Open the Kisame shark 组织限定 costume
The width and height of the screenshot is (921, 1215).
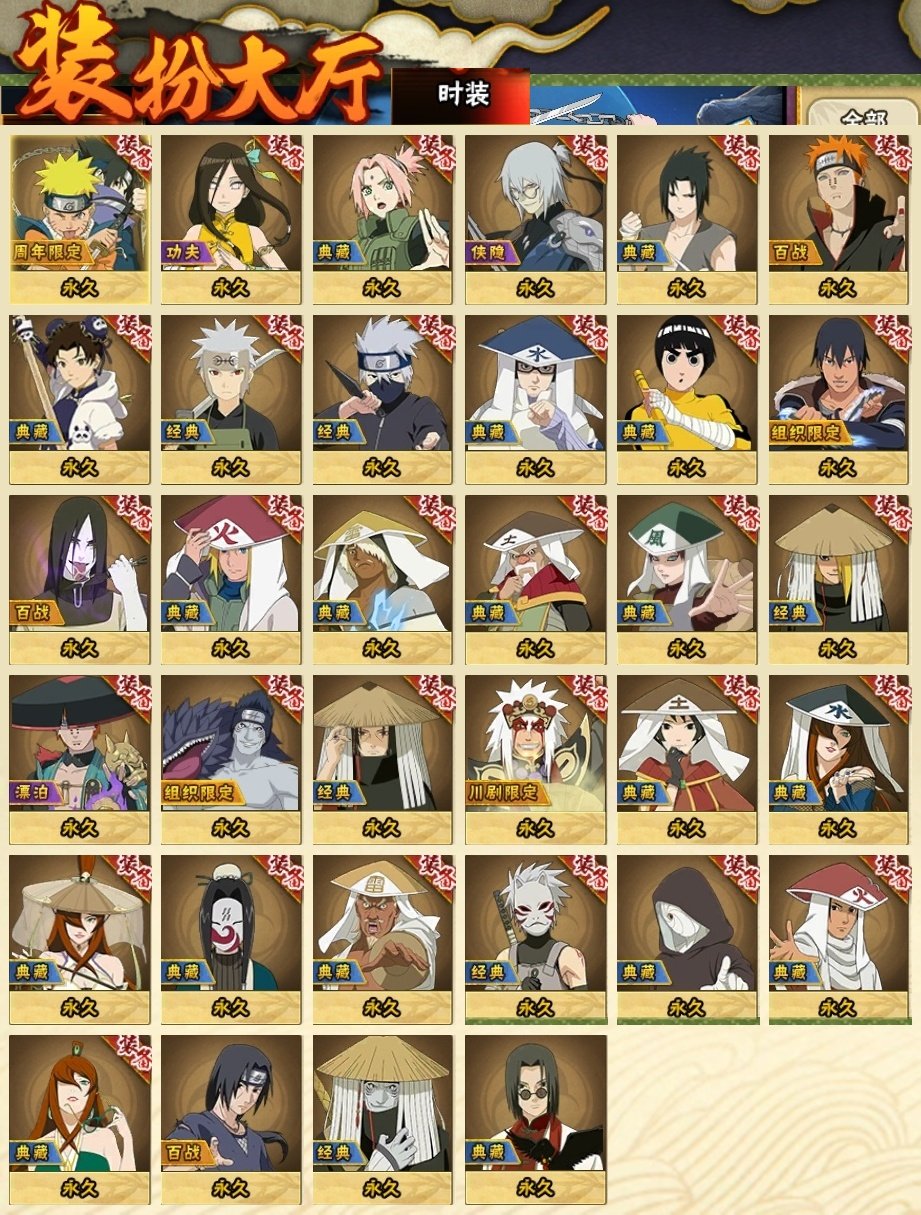pyautogui.click(x=231, y=744)
